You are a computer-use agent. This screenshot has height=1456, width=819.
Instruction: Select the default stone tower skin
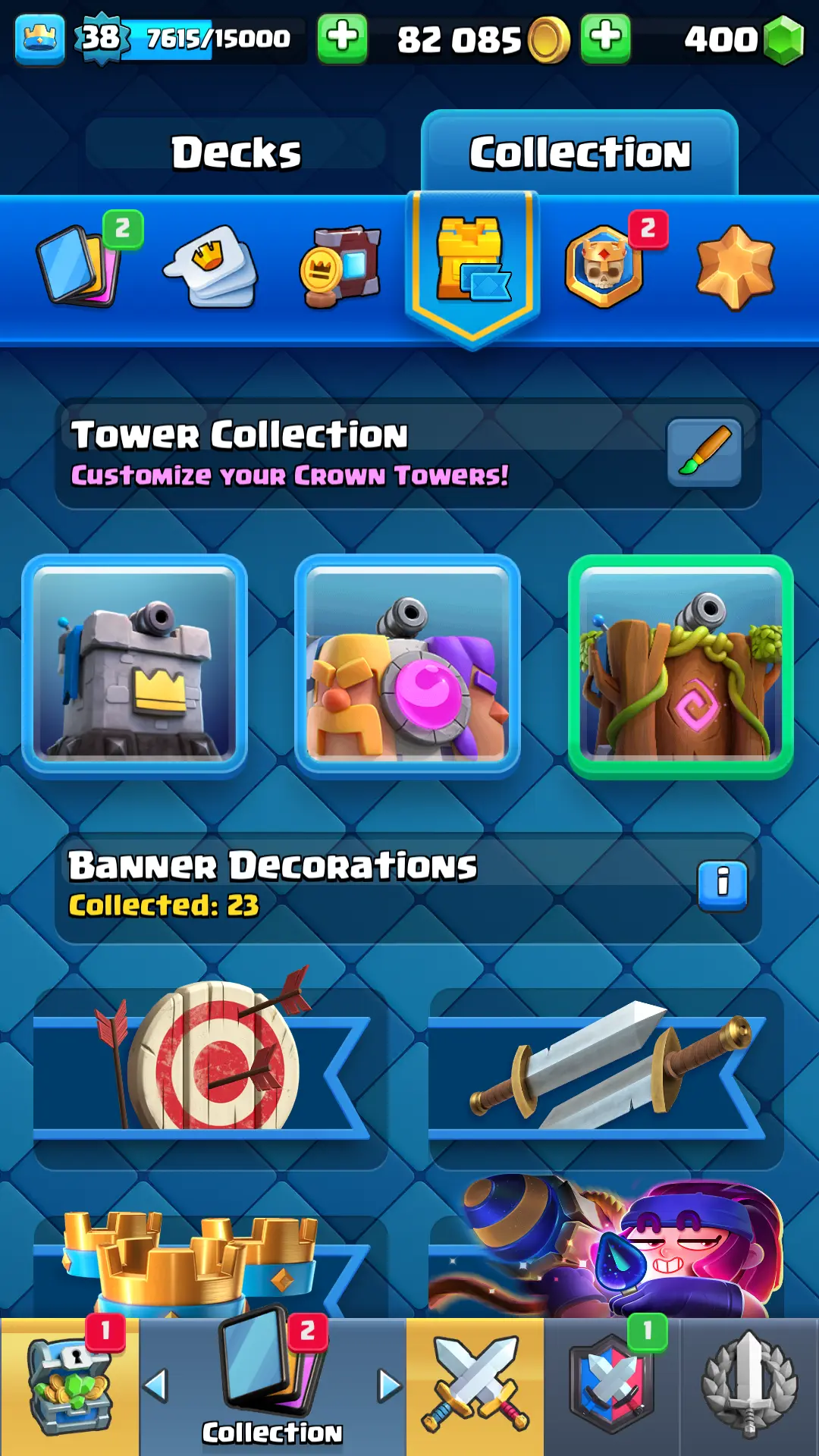coord(135,664)
